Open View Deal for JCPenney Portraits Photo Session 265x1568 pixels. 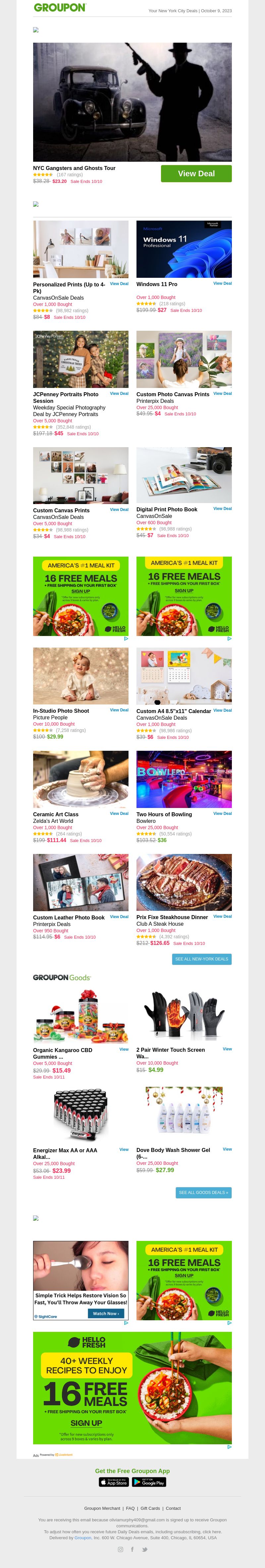pyautogui.click(x=119, y=394)
